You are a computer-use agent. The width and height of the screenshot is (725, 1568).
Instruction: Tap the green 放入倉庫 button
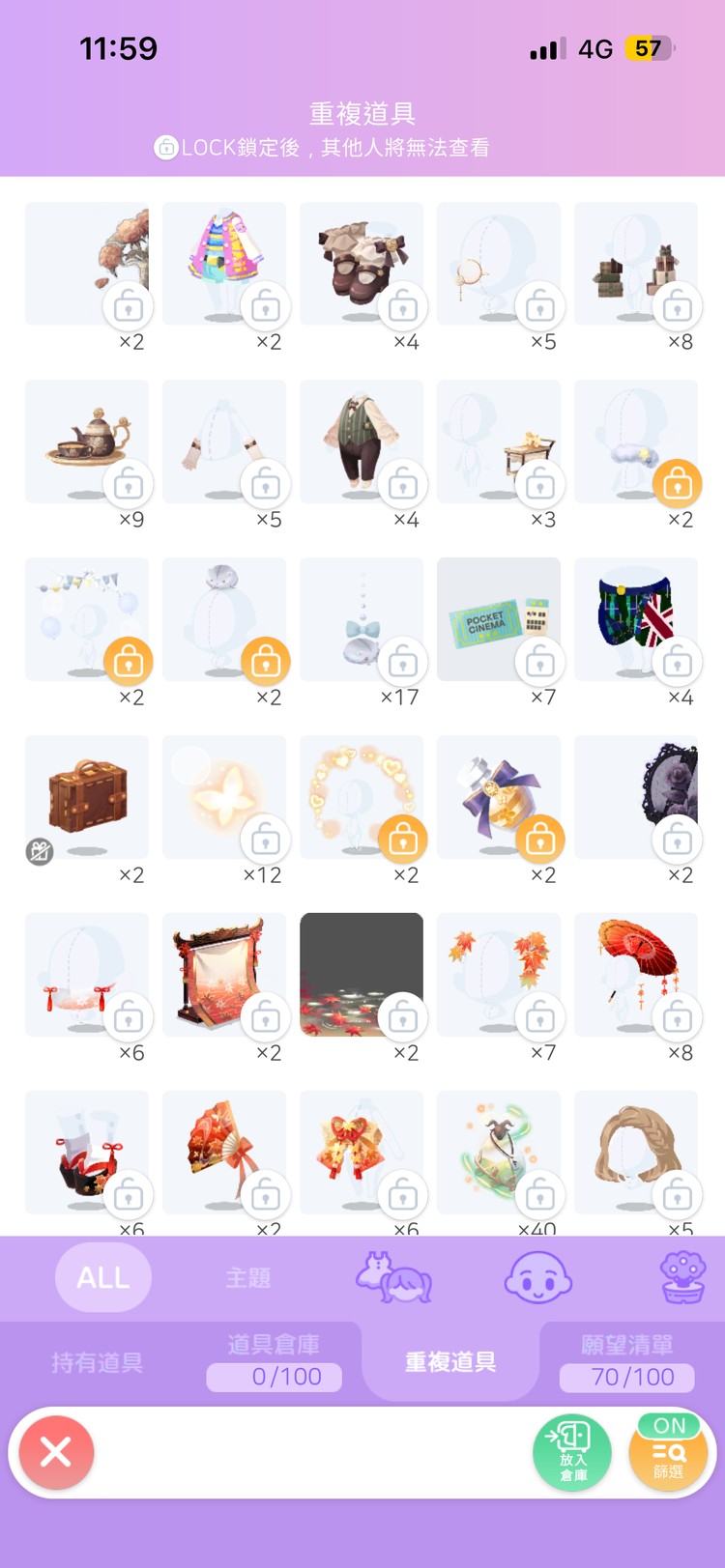[571, 1451]
